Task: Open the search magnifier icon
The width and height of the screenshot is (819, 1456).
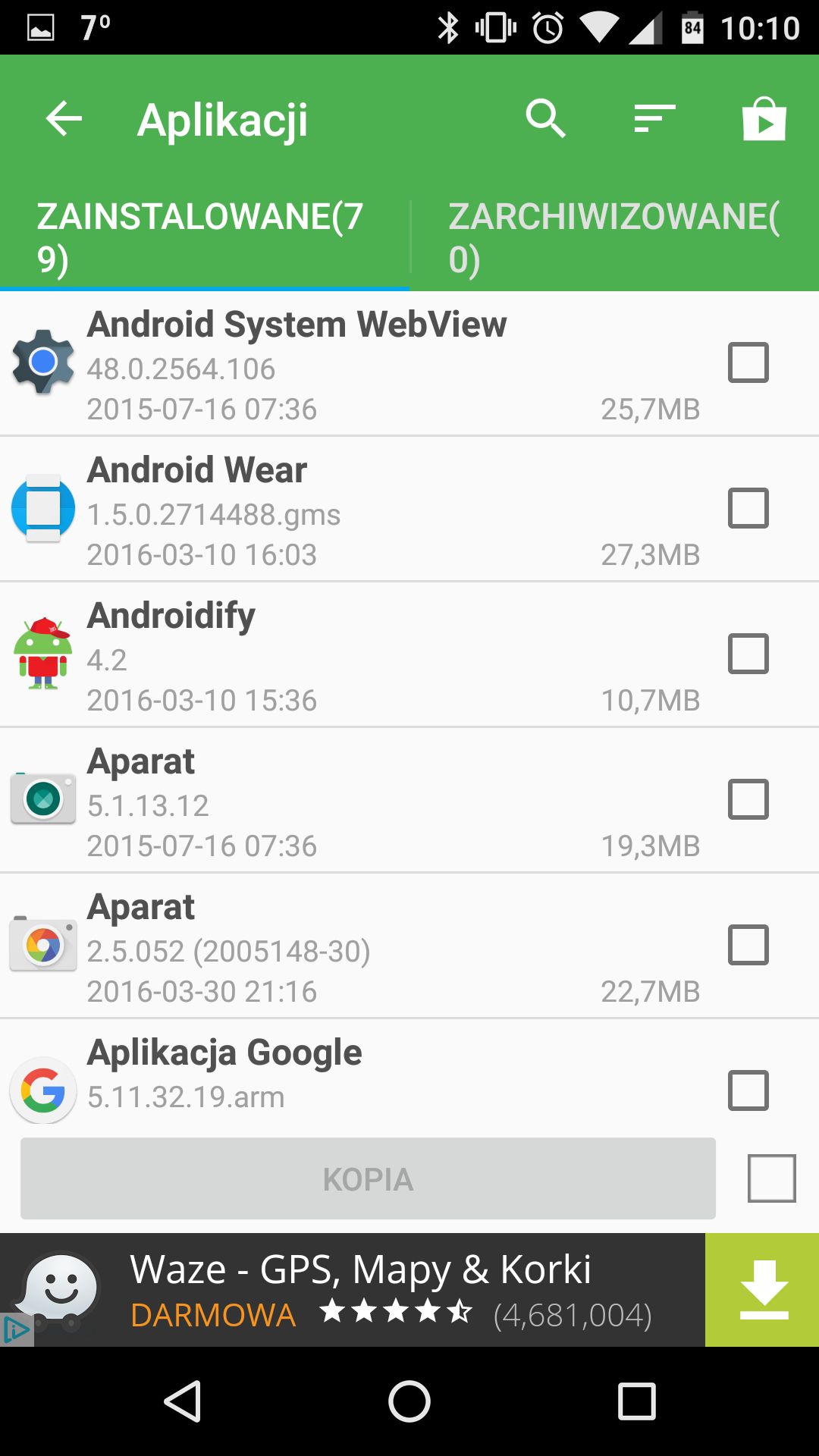Action: (545, 119)
